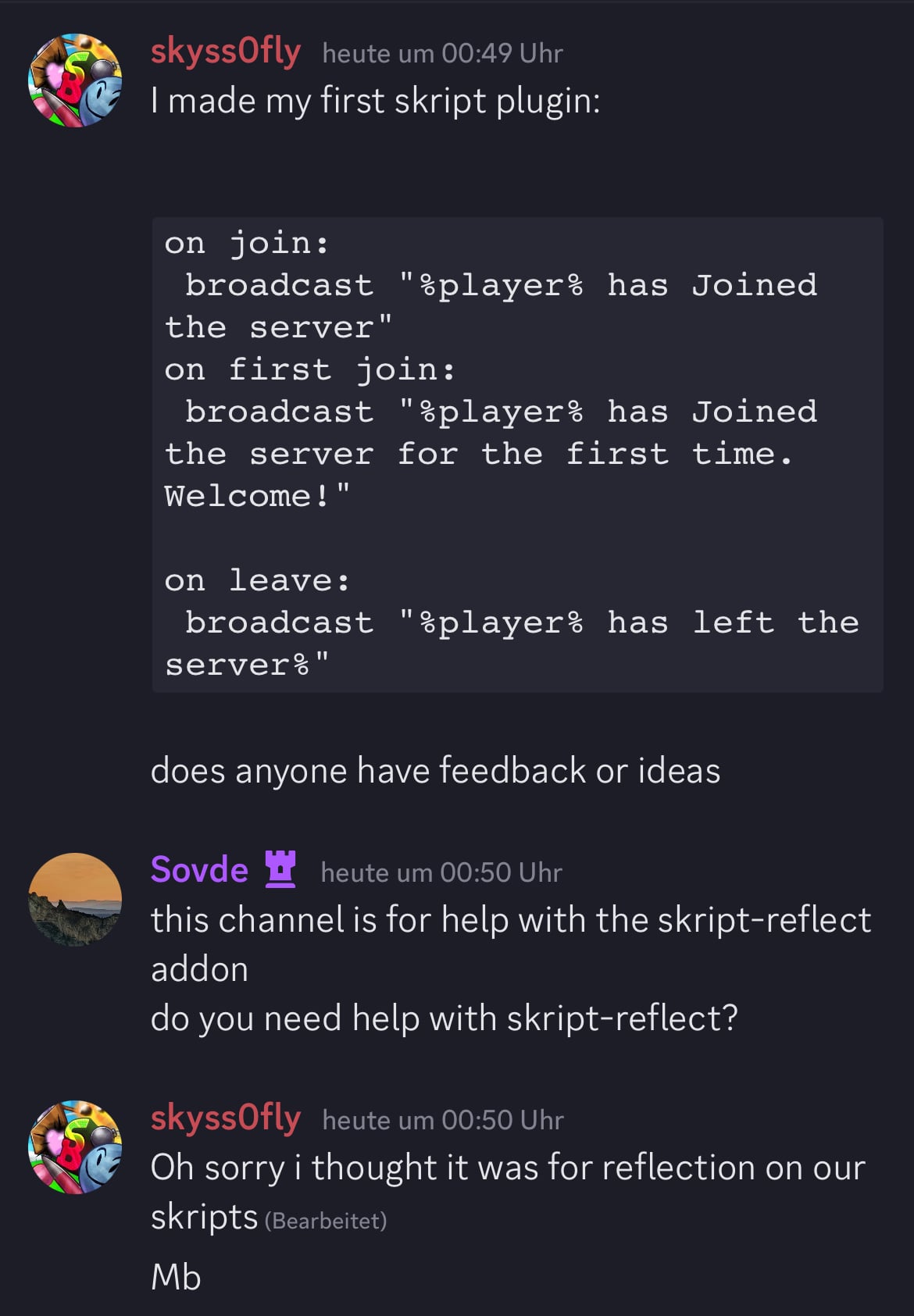Tap the Sovde username
Viewport: 914px width, 1316px height.
coord(199,870)
